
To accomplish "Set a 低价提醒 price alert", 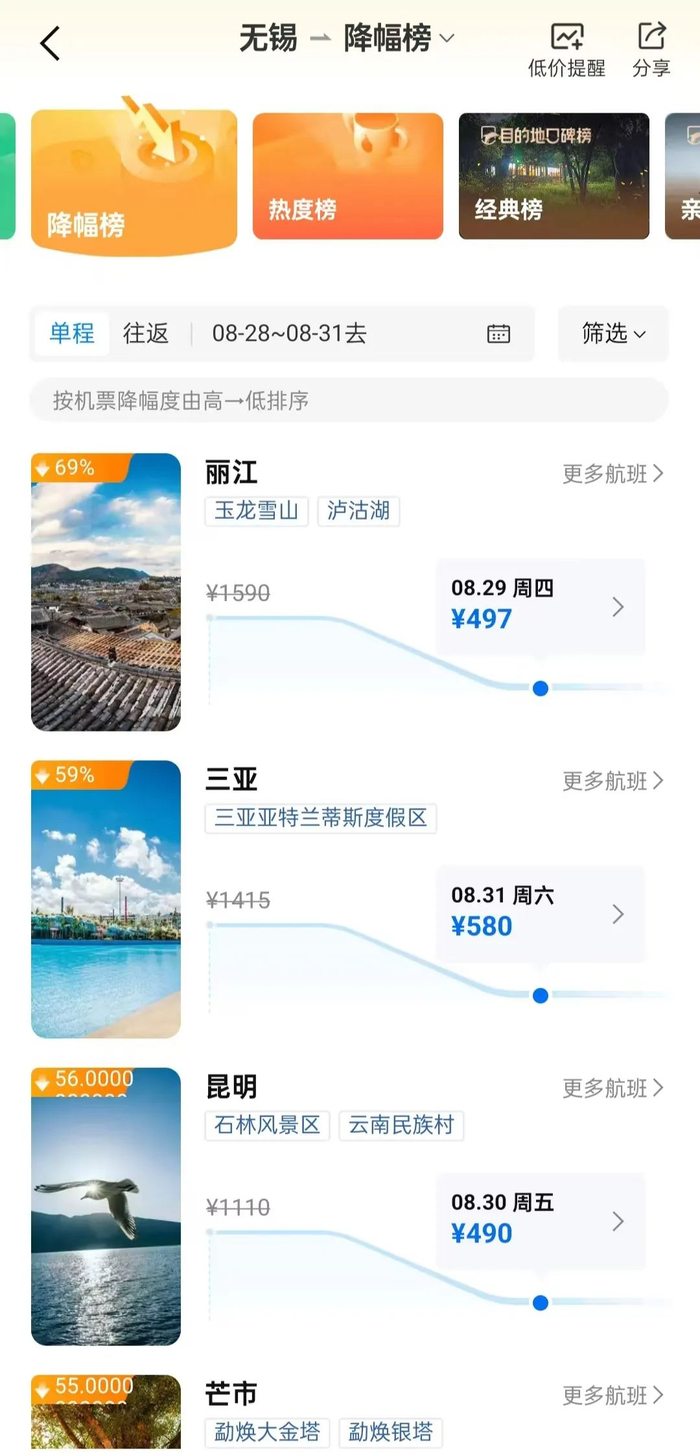I will (x=567, y=50).
